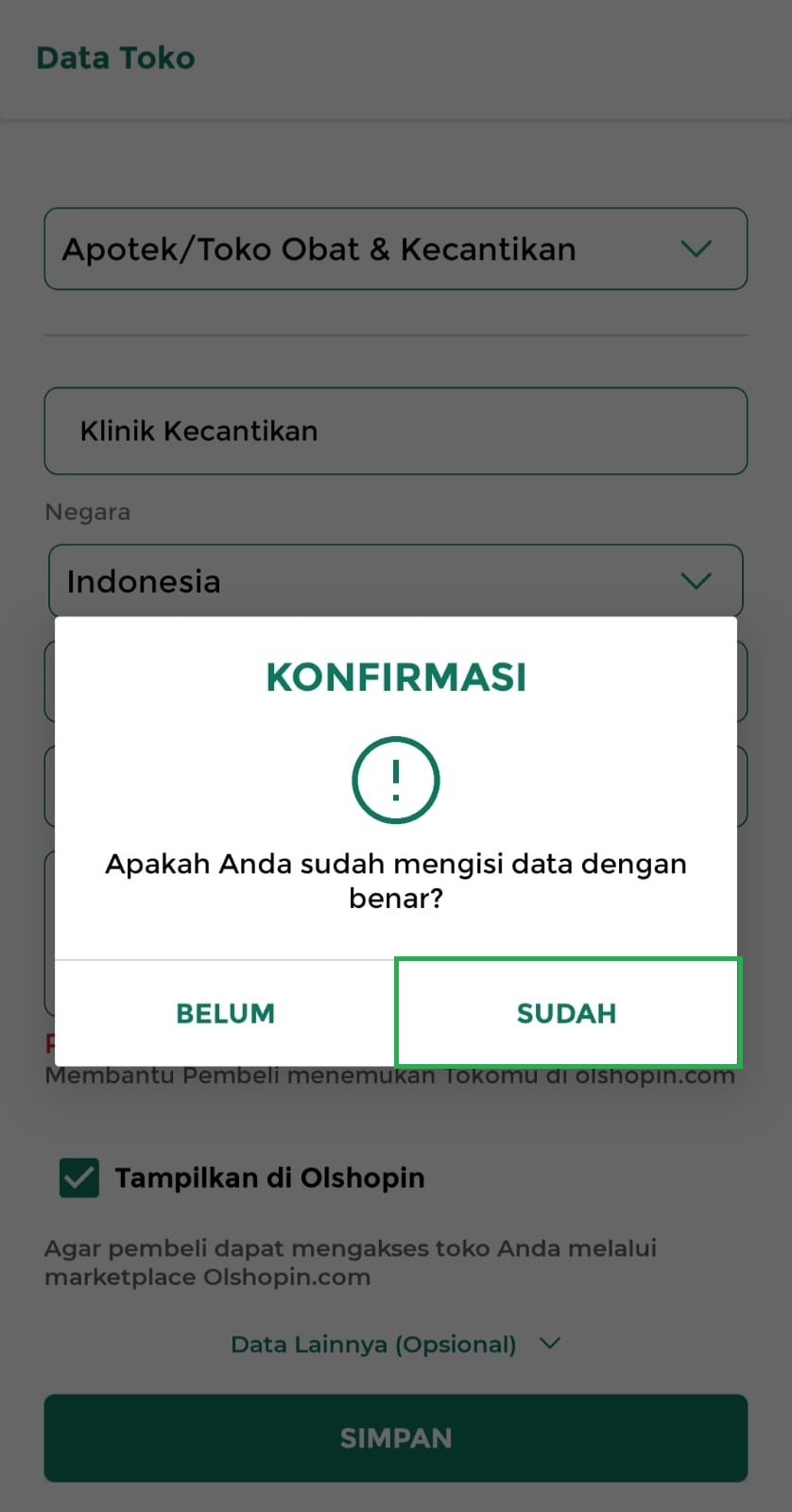
Task: Choose BELUM in the confirmation dialog
Action: click(225, 1013)
